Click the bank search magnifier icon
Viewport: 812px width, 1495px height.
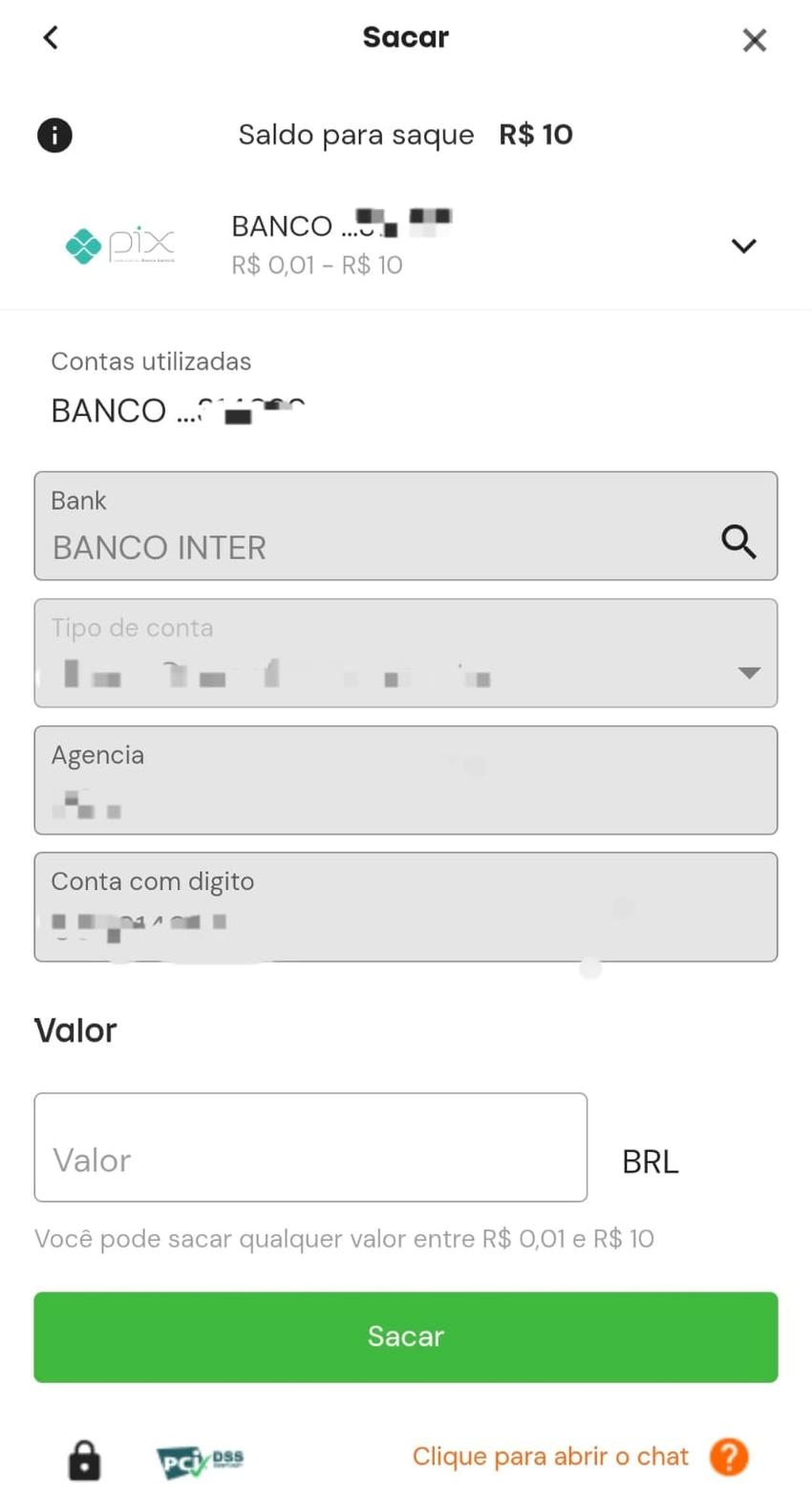pos(737,542)
